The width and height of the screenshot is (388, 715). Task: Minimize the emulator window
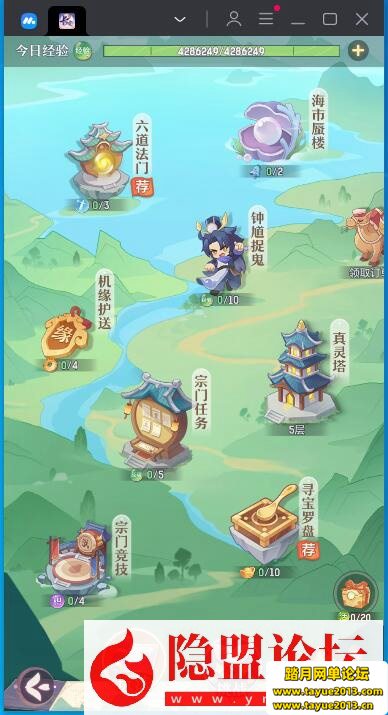[298, 20]
